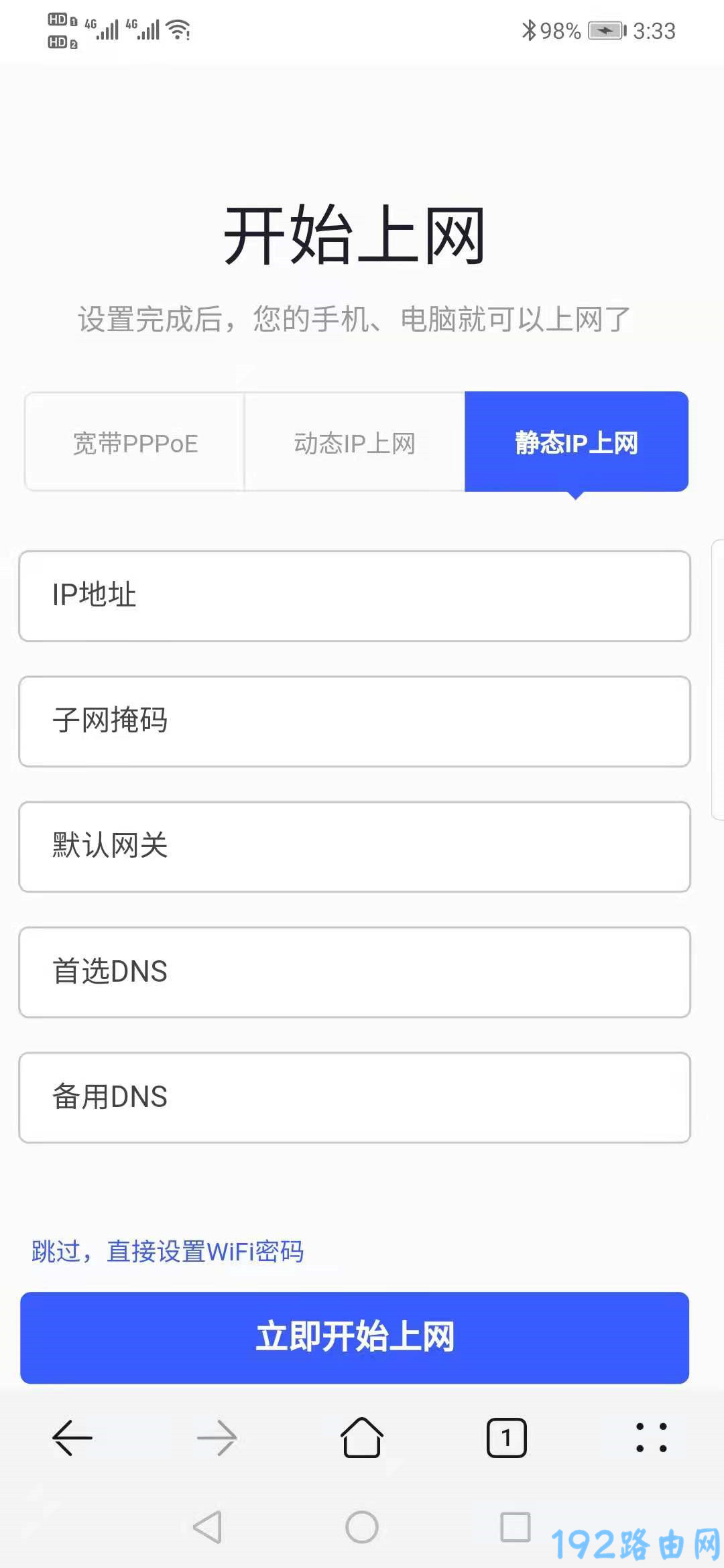Image resolution: width=724 pixels, height=1568 pixels.
Task: Click the IP地址 input field
Action: tap(354, 596)
